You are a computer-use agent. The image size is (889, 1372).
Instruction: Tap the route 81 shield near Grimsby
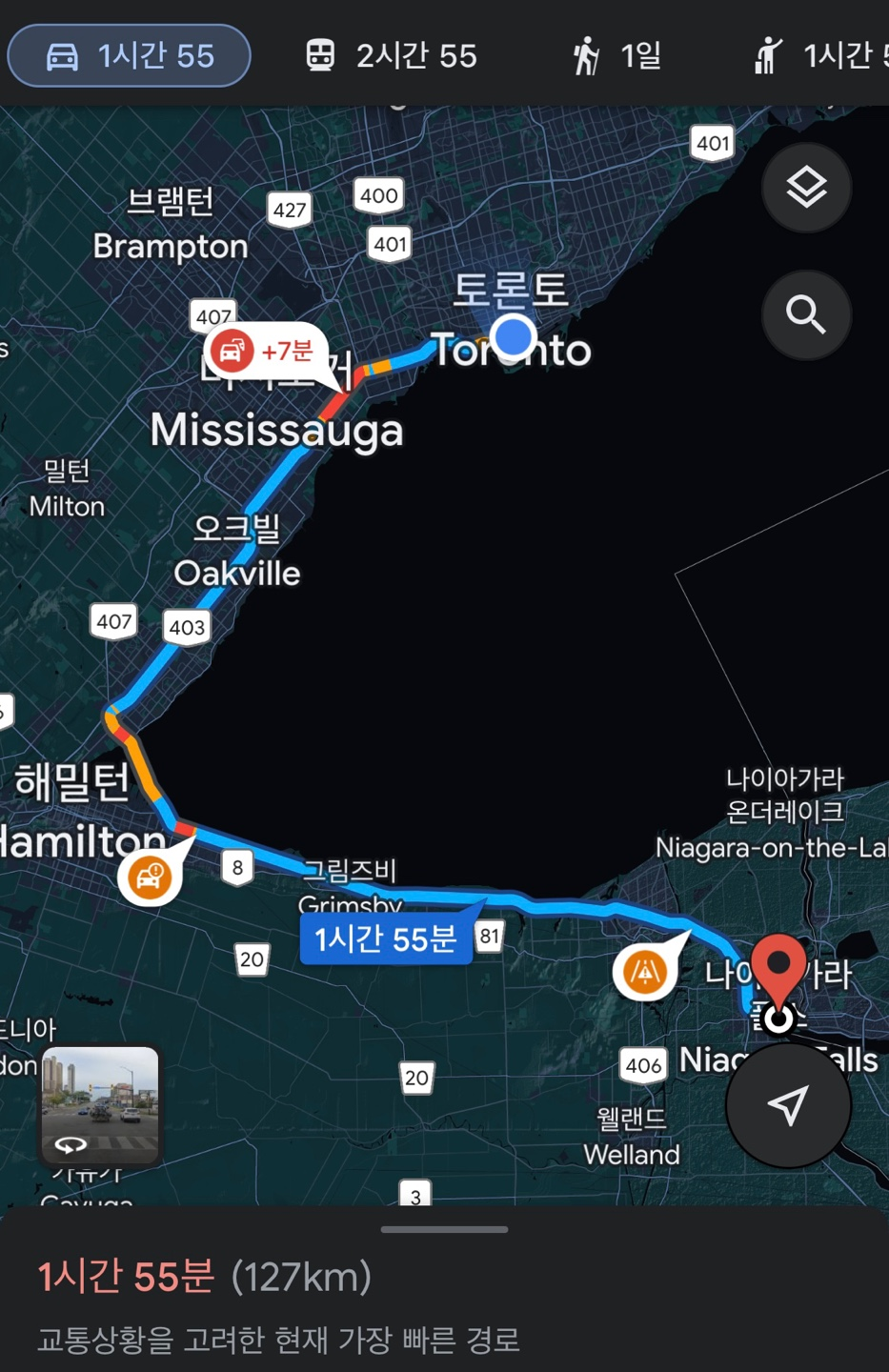[490, 936]
